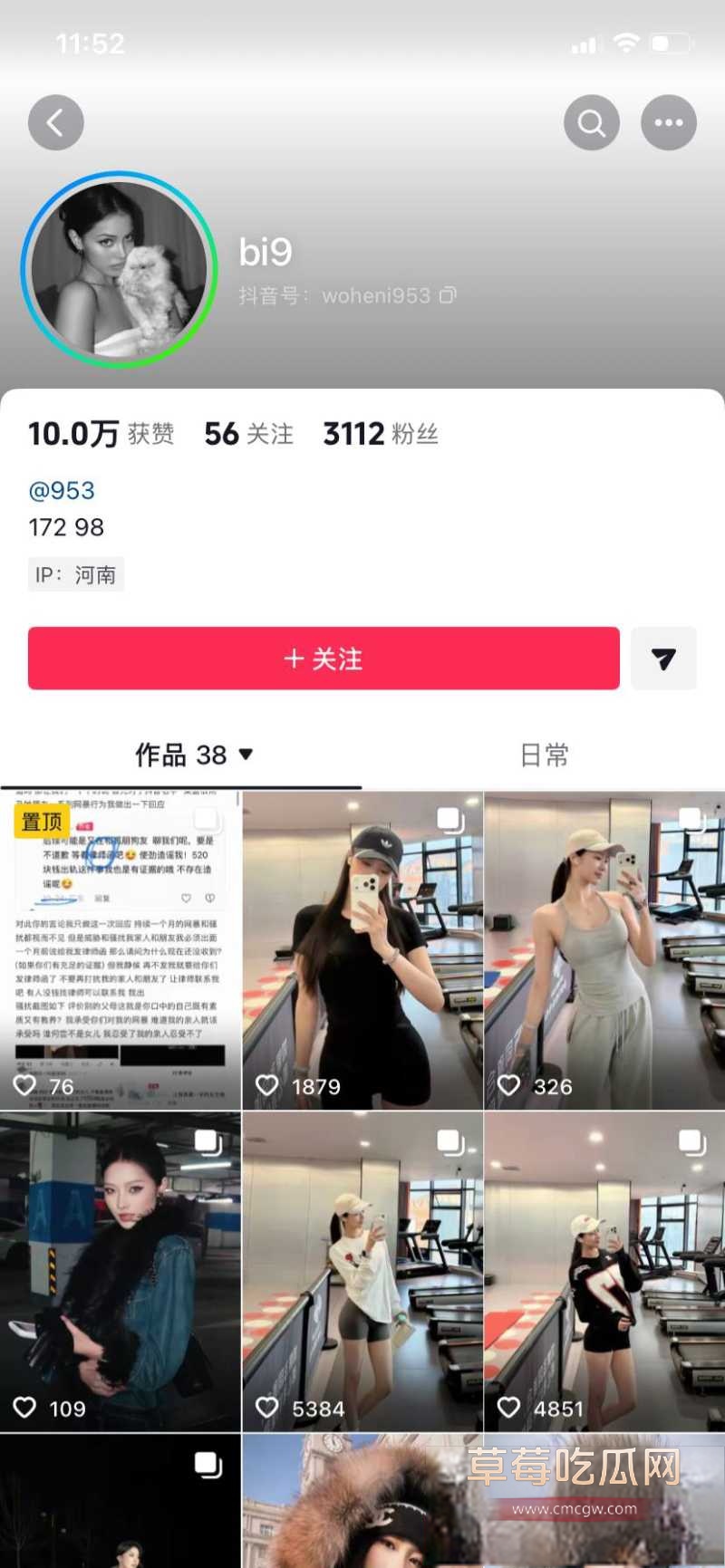The width and height of the screenshot is (725, 1568).
Task: Switch to the 日常 tab
Action: click(543, 754)
